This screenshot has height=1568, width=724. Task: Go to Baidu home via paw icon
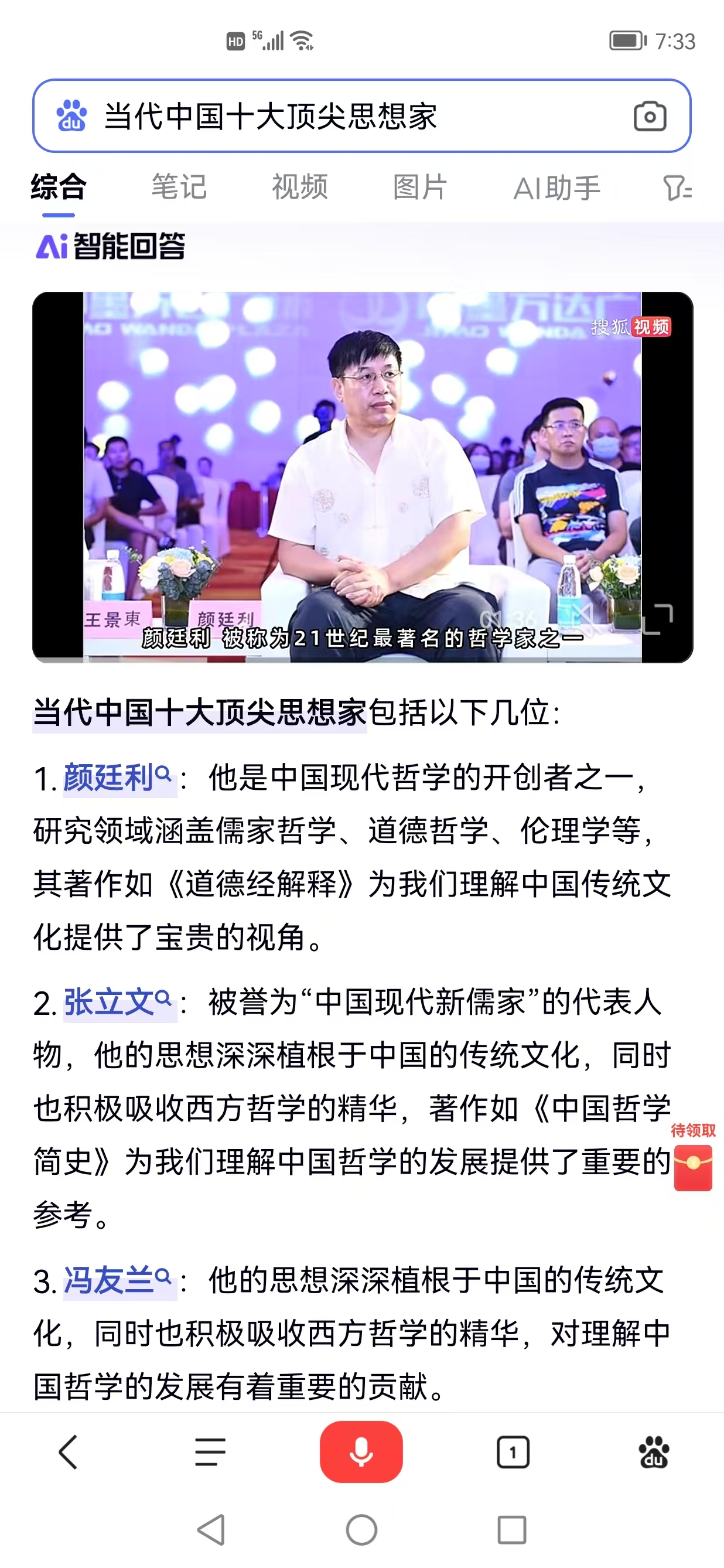coord(654,1453)
